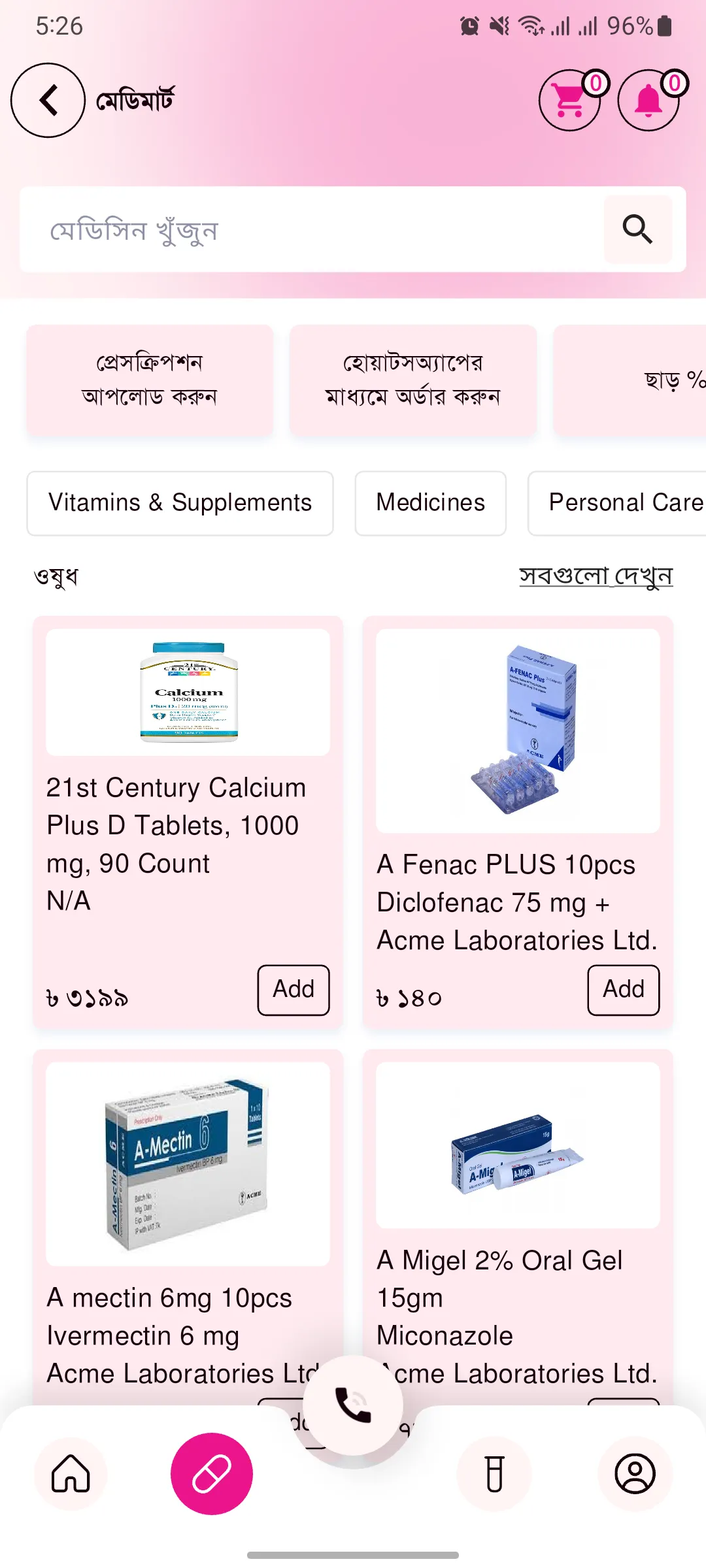Open the see-all medicines link
Screen dimensions: 706x1568
[x=596, y=576]
